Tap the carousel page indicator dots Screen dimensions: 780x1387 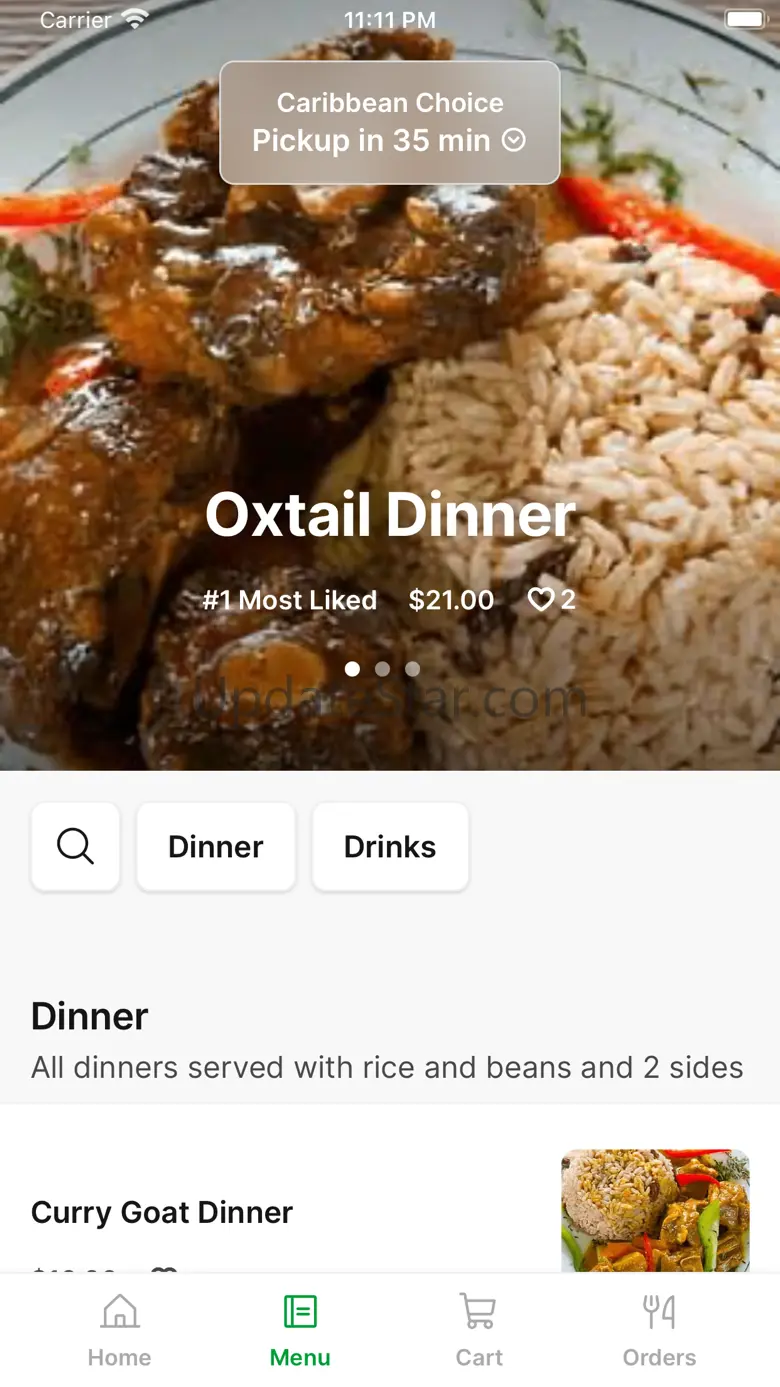[x=382, y=669]
